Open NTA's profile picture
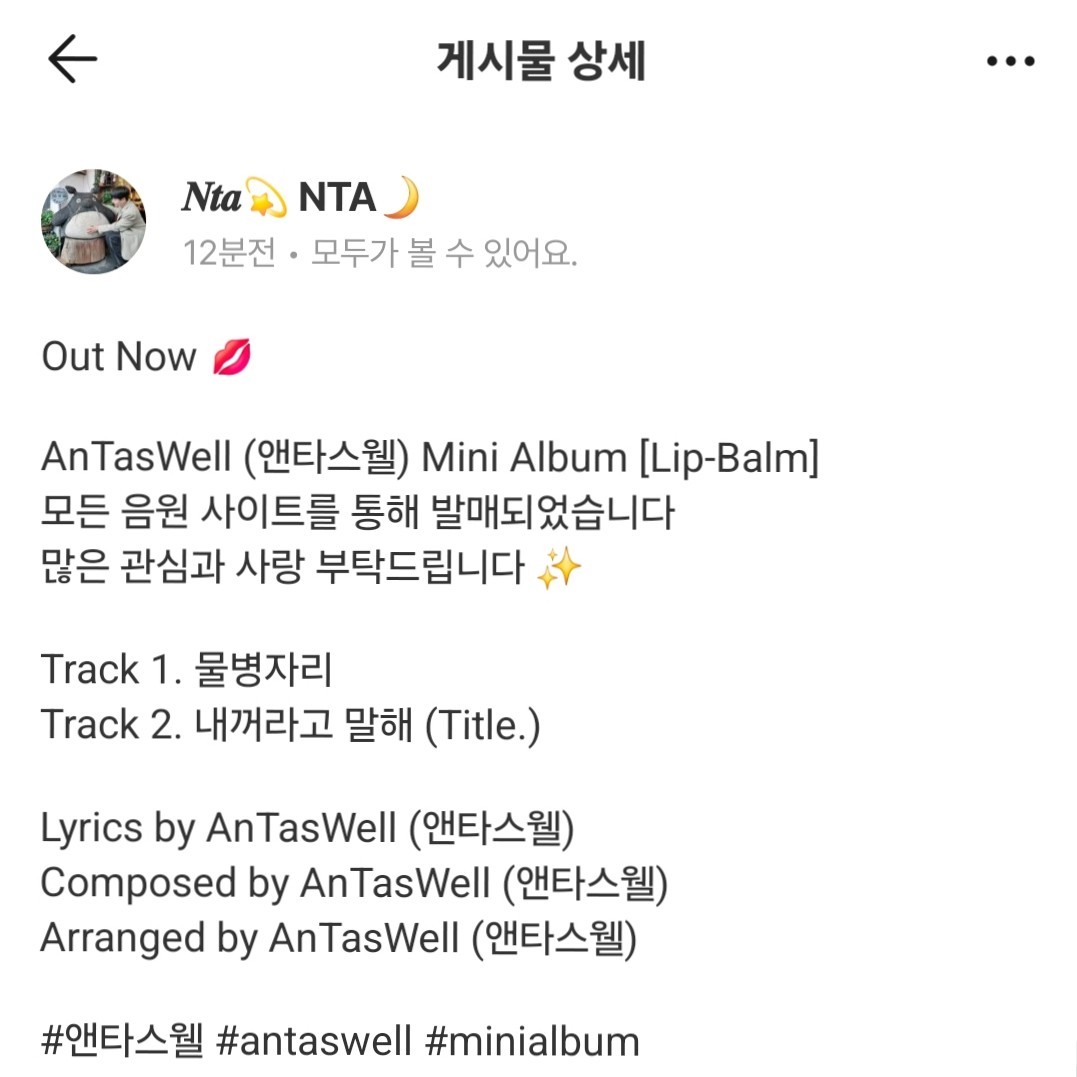 [x=93, y=221]
